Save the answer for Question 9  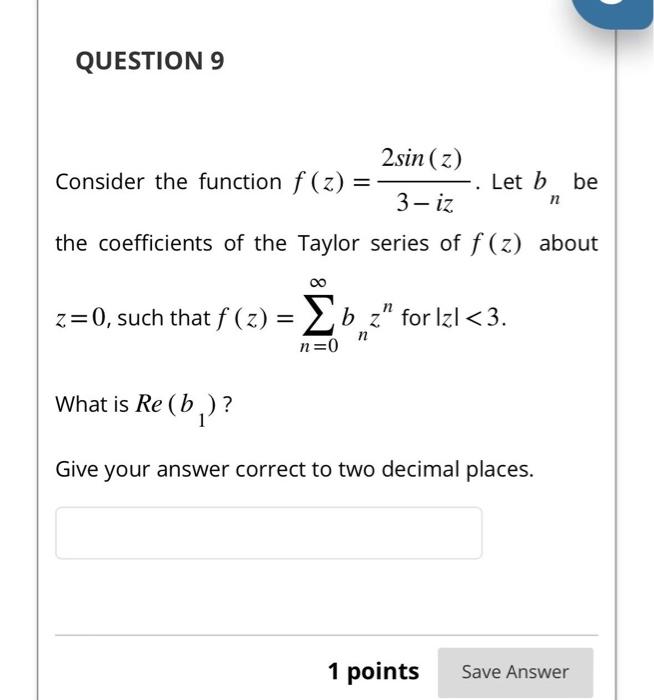[x=515, y=672]
